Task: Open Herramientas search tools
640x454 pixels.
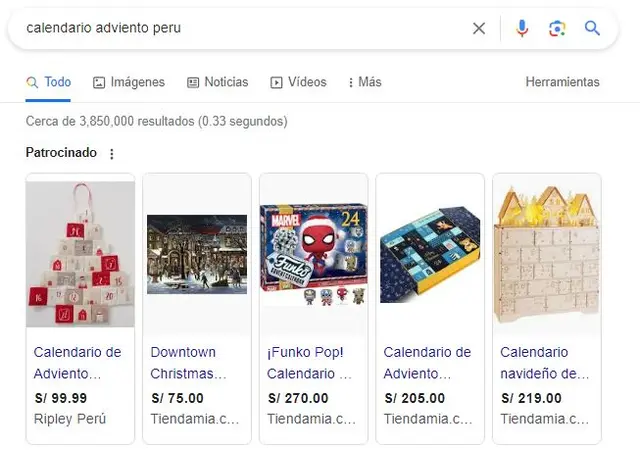Action: [562, 82]
